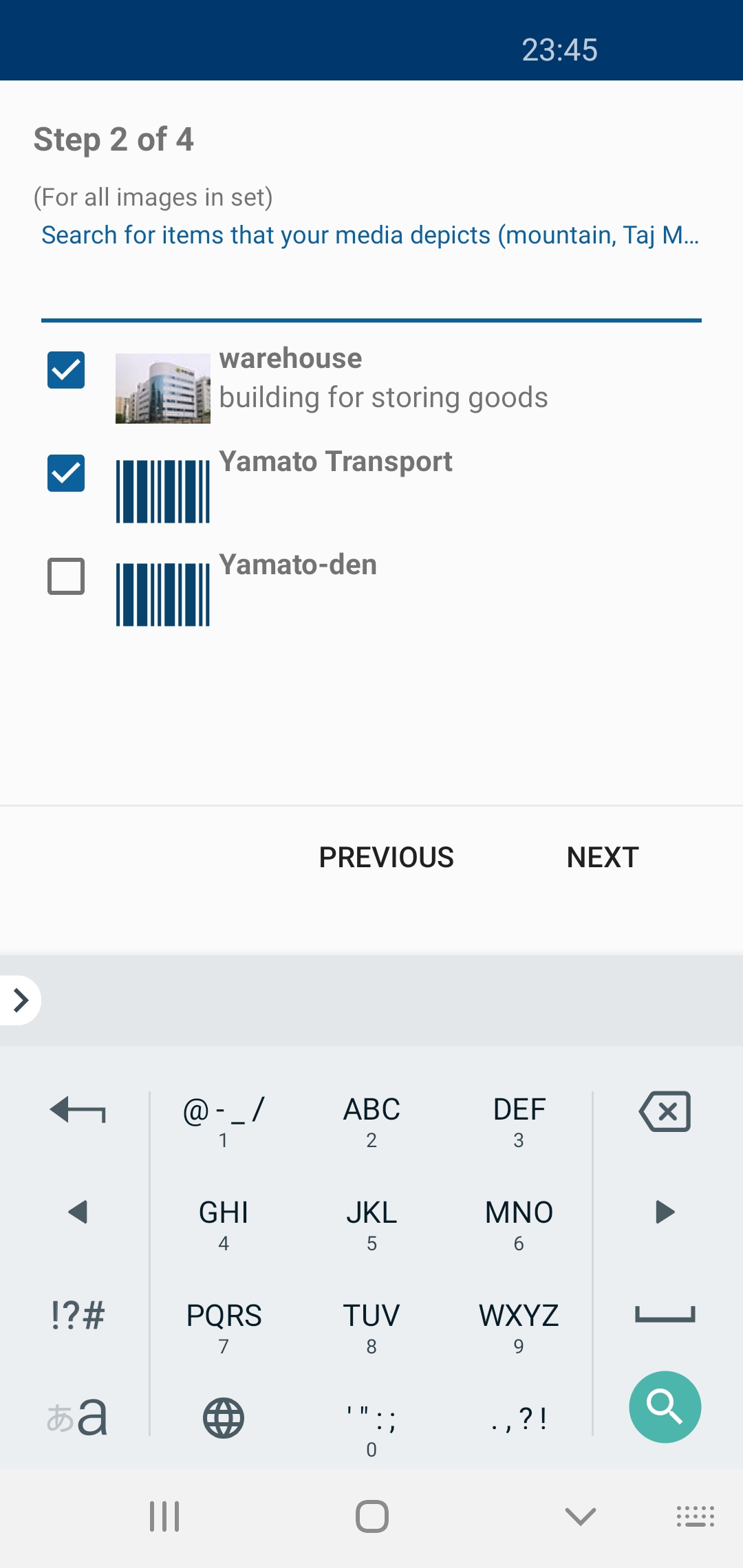
Task: Go to the next step
Action: 603,858
